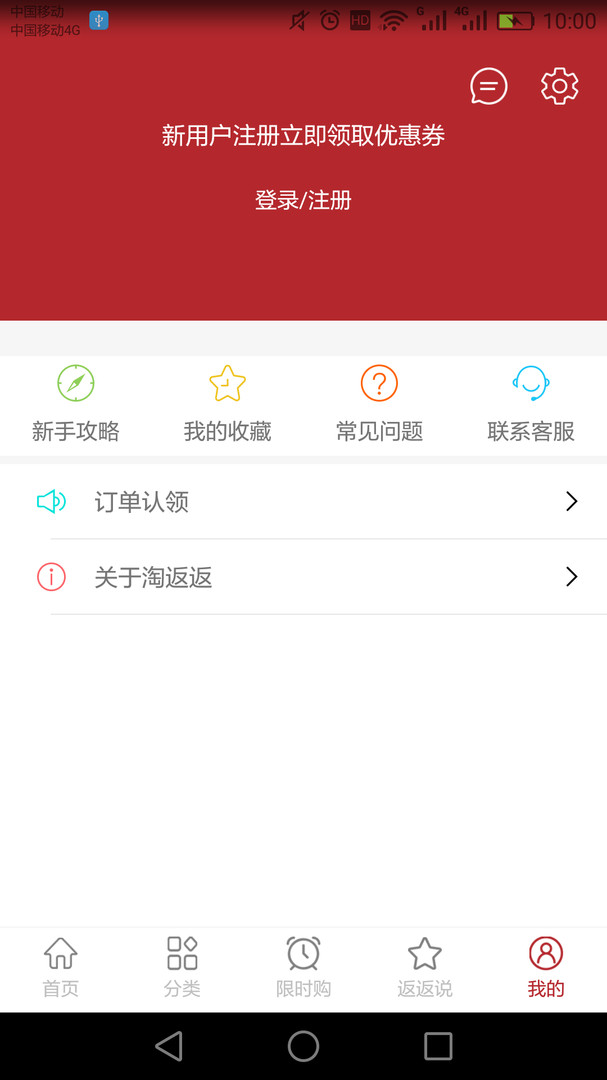Viewport: 607px width, 1080px height.
Task: Open the 订单认领 row
Action: [303, 501]
